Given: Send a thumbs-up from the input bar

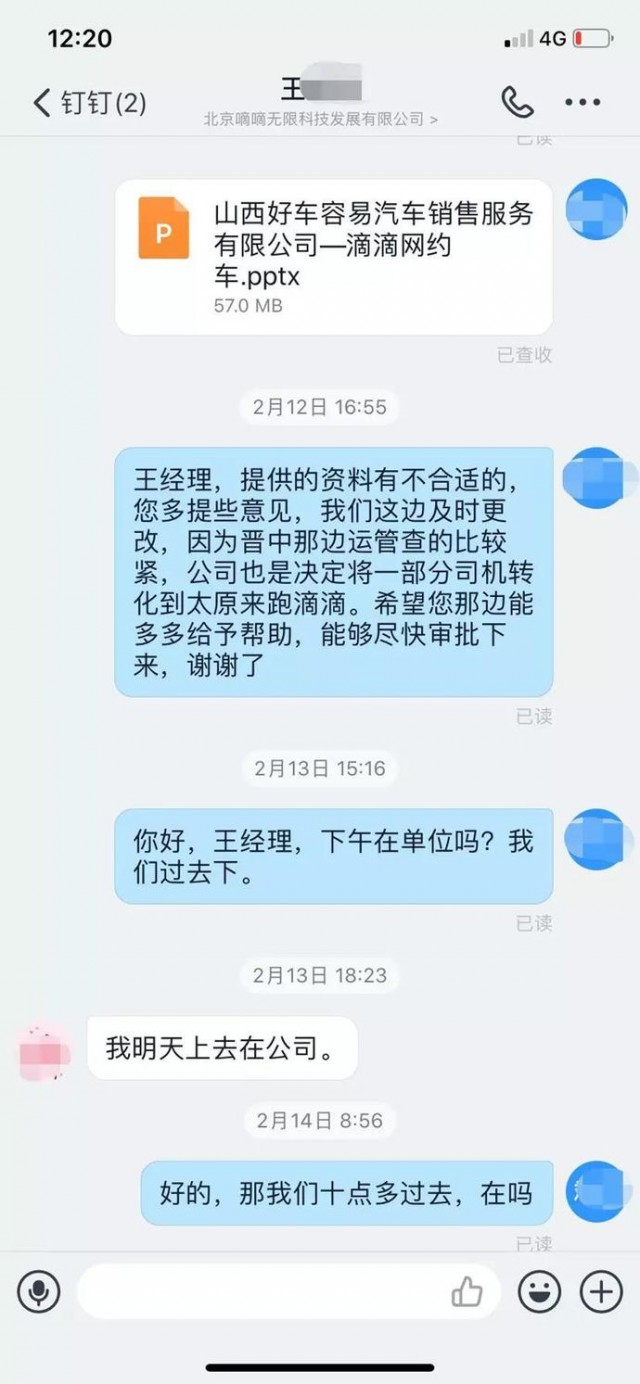Looking at the screenshot, I should (467, 1293).
